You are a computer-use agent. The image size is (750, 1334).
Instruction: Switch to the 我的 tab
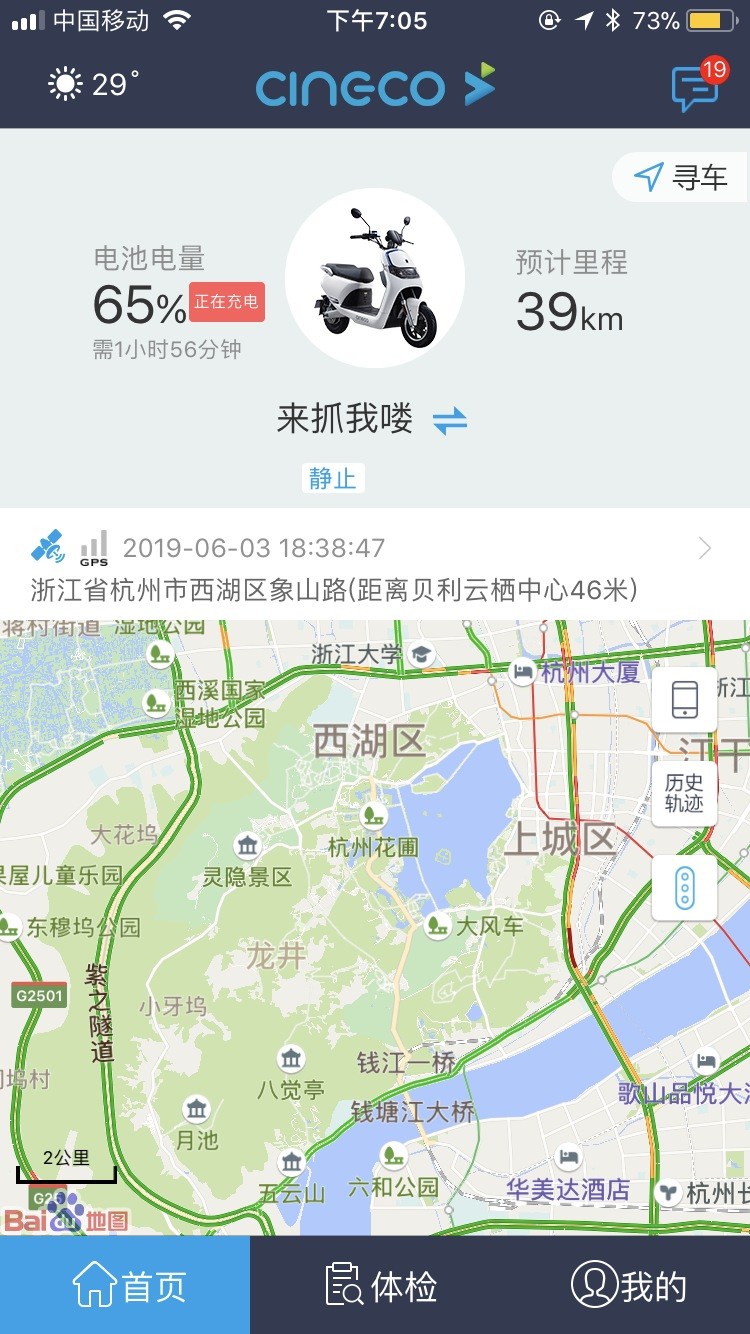click(x=629, y=1285)
